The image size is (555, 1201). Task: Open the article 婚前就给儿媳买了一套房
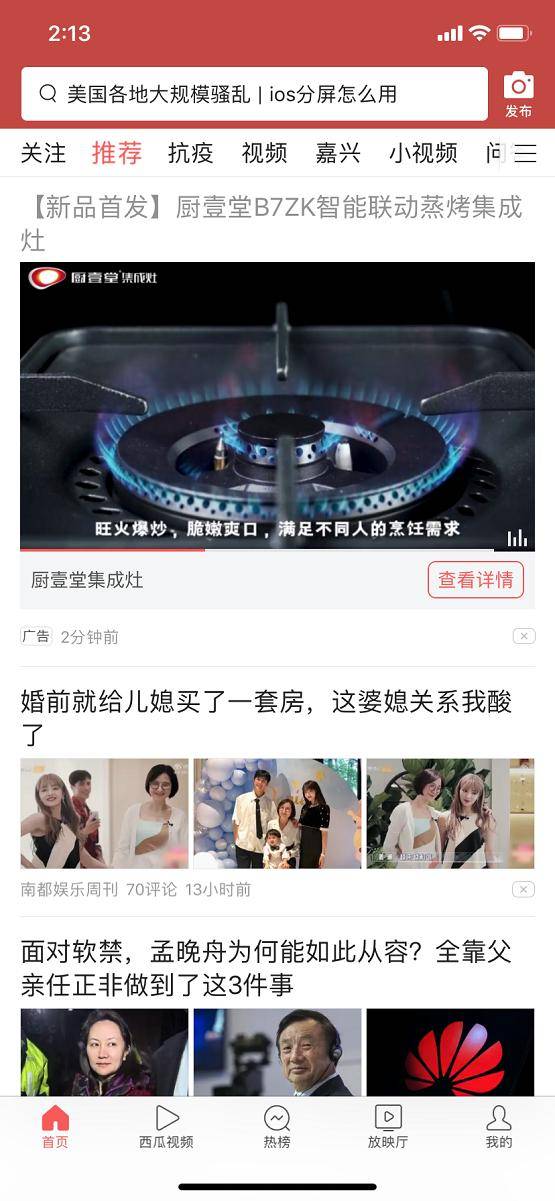[x=267, y=718]
